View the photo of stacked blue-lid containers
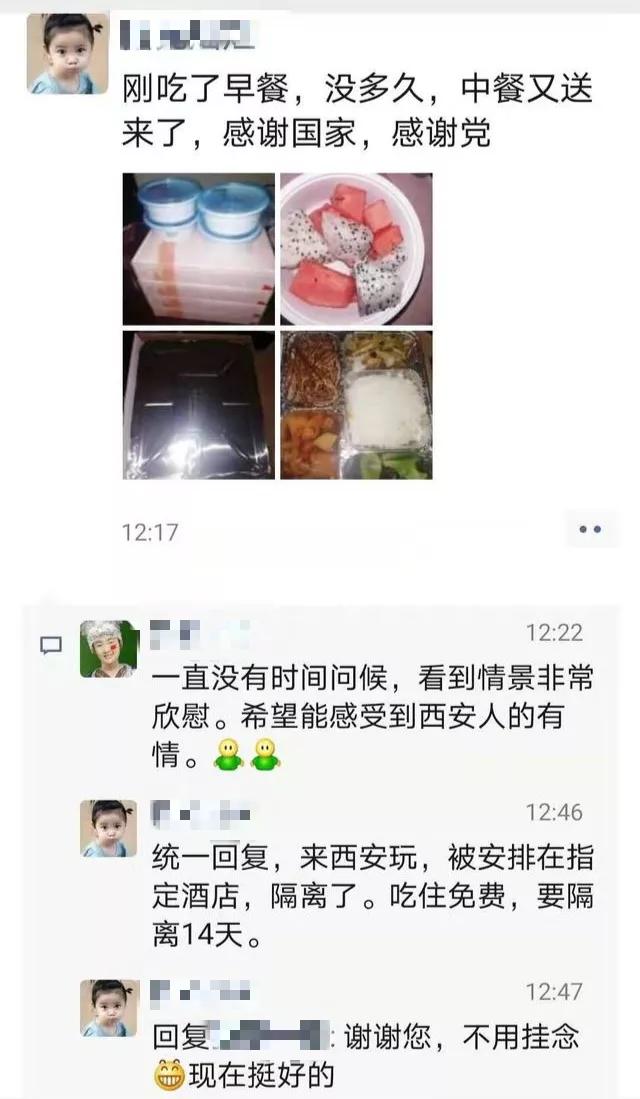Screen dimensions: 640x1099 point(198,249)
